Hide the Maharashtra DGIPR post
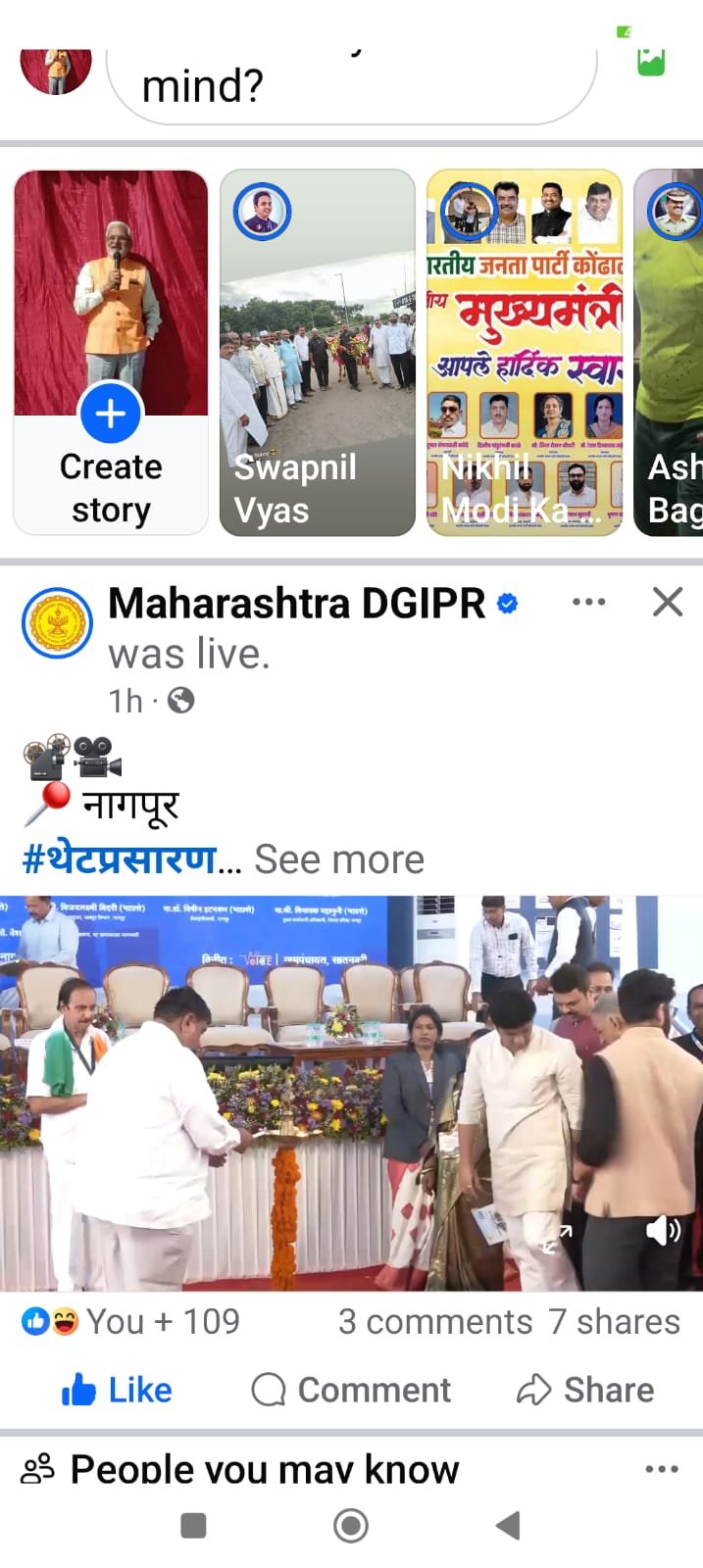Image resolution: width=703 pixels, height=1568 pixels. [x=667, y=602]
